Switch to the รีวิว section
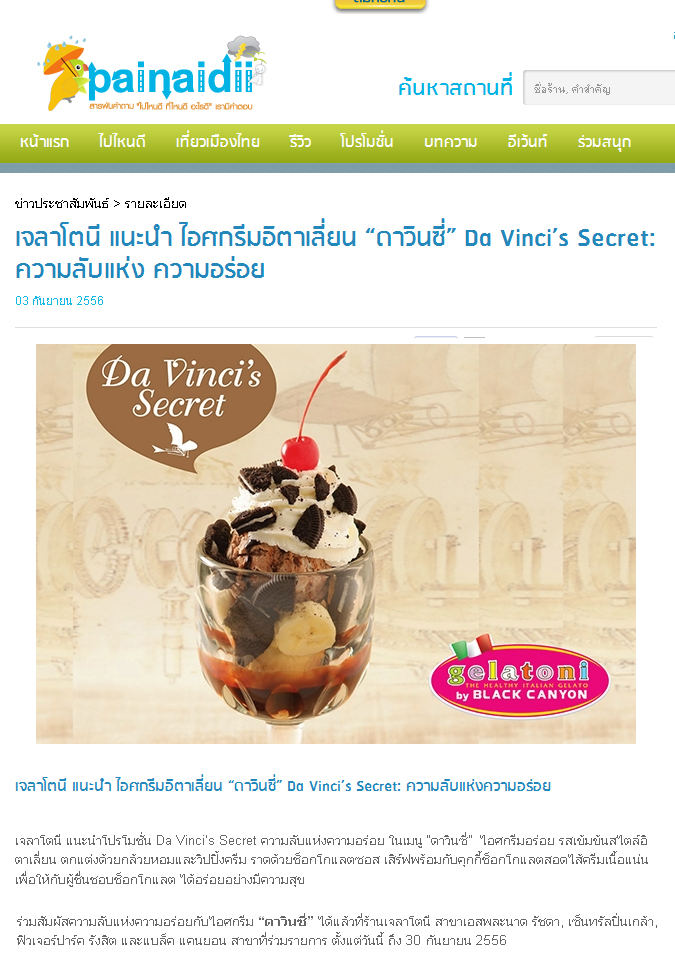The height and width of the screenshot is (975, 675). (299, 142)
